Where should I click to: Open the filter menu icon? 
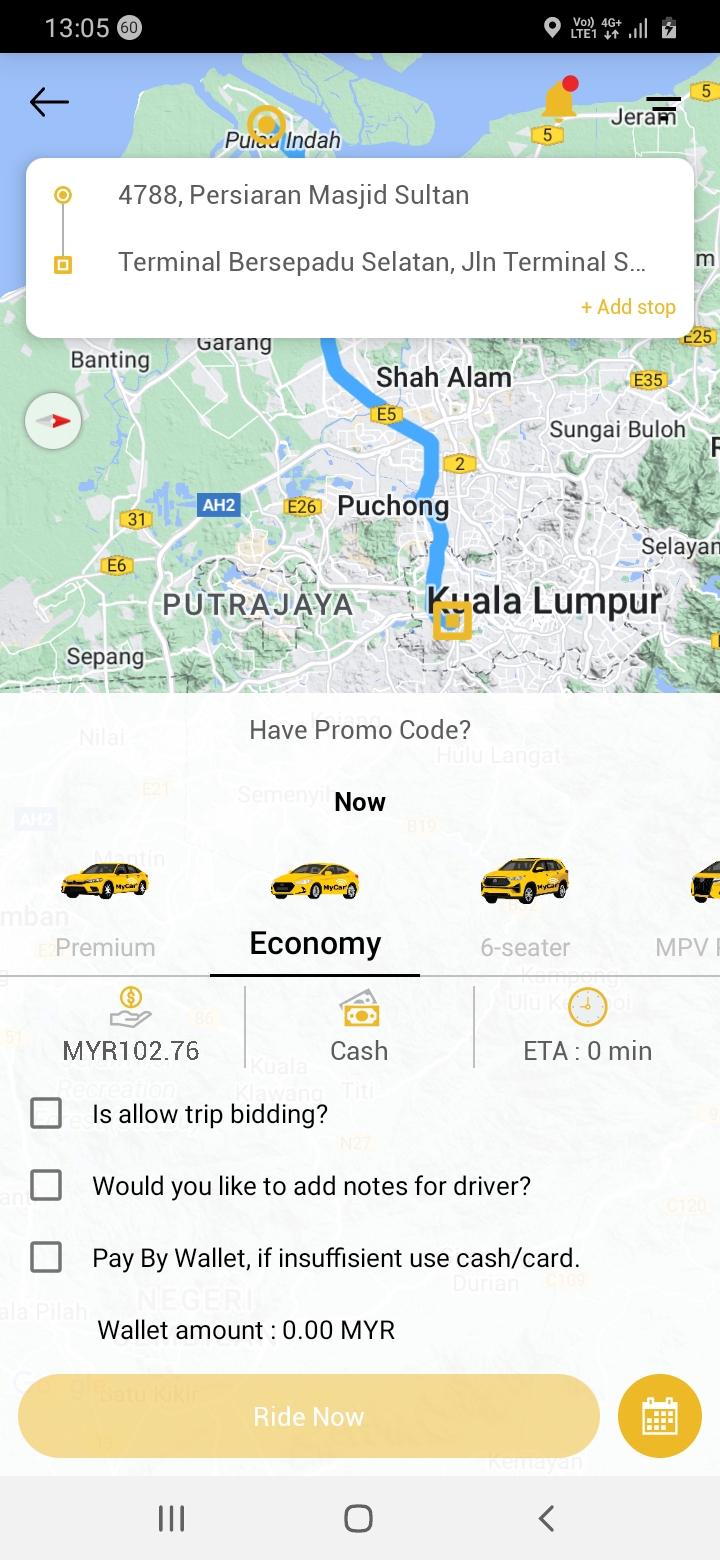(x=663, y=108)
